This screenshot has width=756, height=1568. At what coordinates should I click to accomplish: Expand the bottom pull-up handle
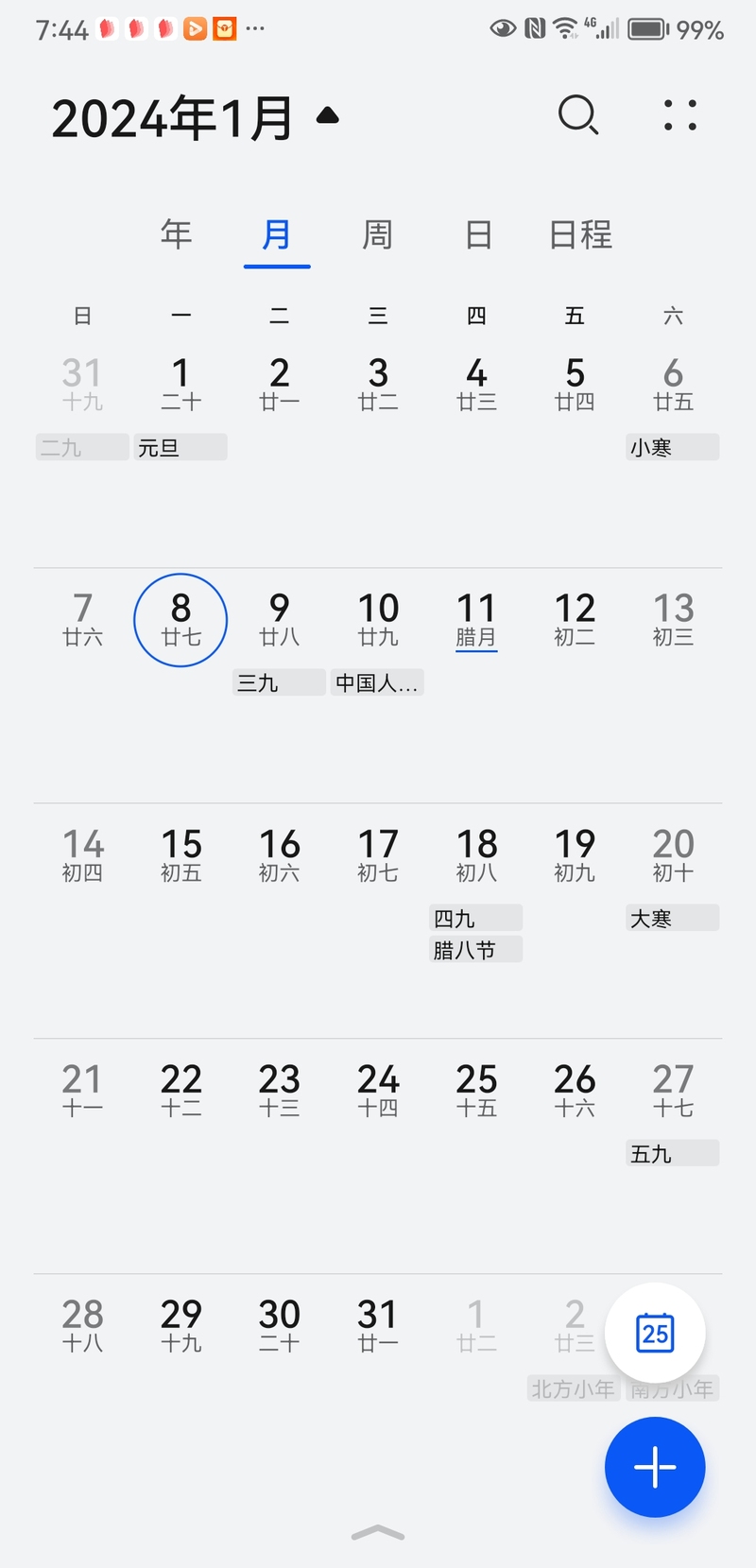tap(378, 1532)
